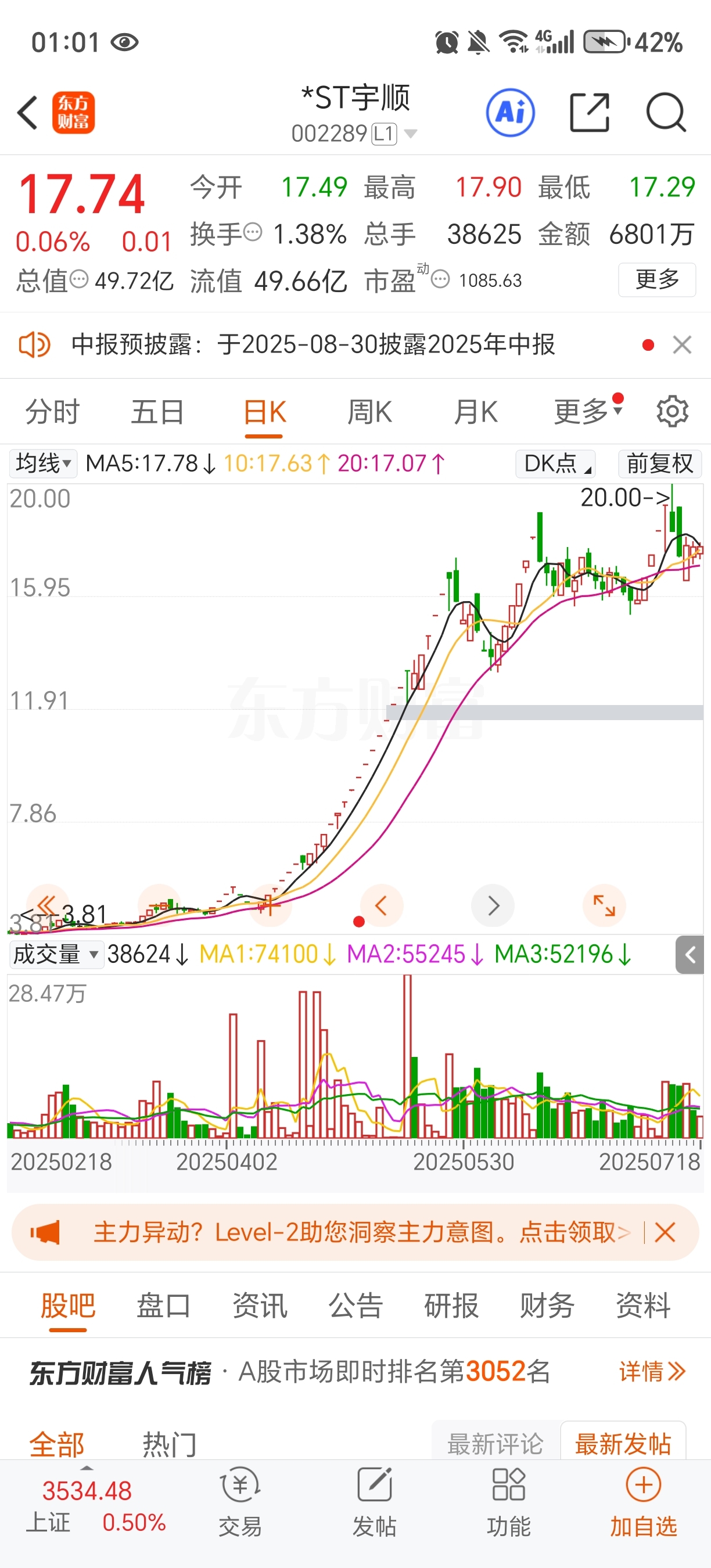The image size is (711, 1568).
Task: Dismiss the 中报预披露 notice
Action: click(682, 345)
